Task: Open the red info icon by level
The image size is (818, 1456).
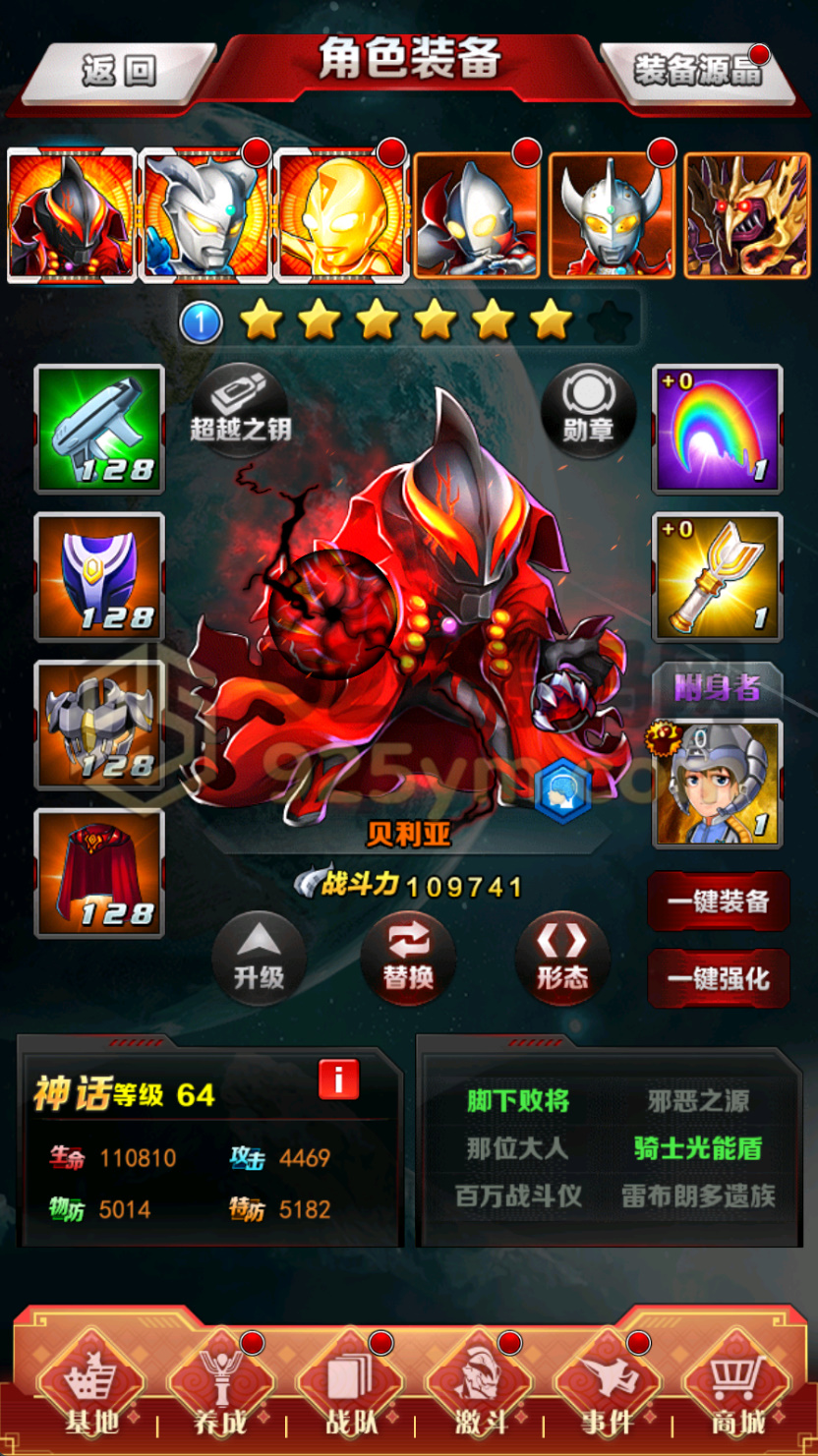Action: click(x=338, y=1079)
